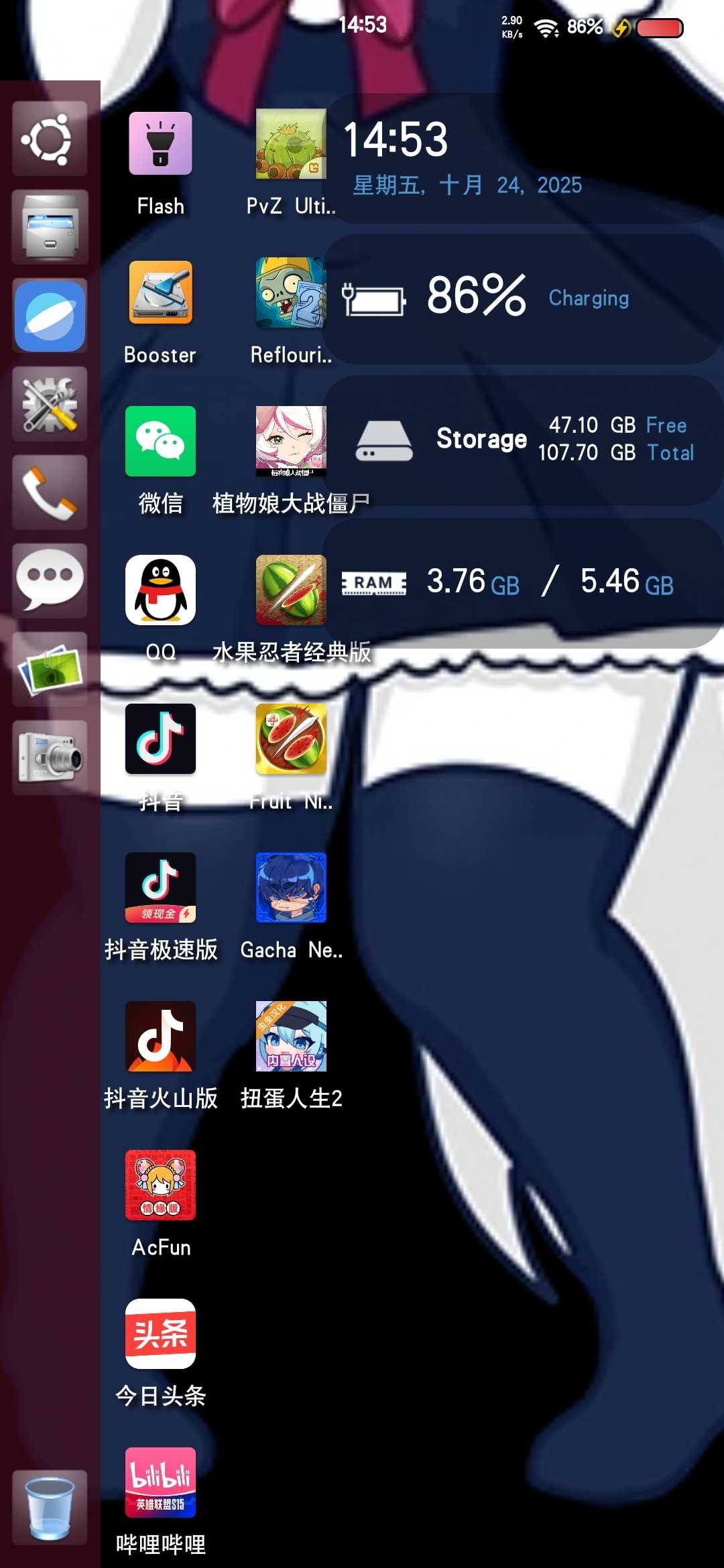The height and width of the screenshot is (1568, 724).
Task: Open AcFun app
Action: click(x=160, y=1185)
